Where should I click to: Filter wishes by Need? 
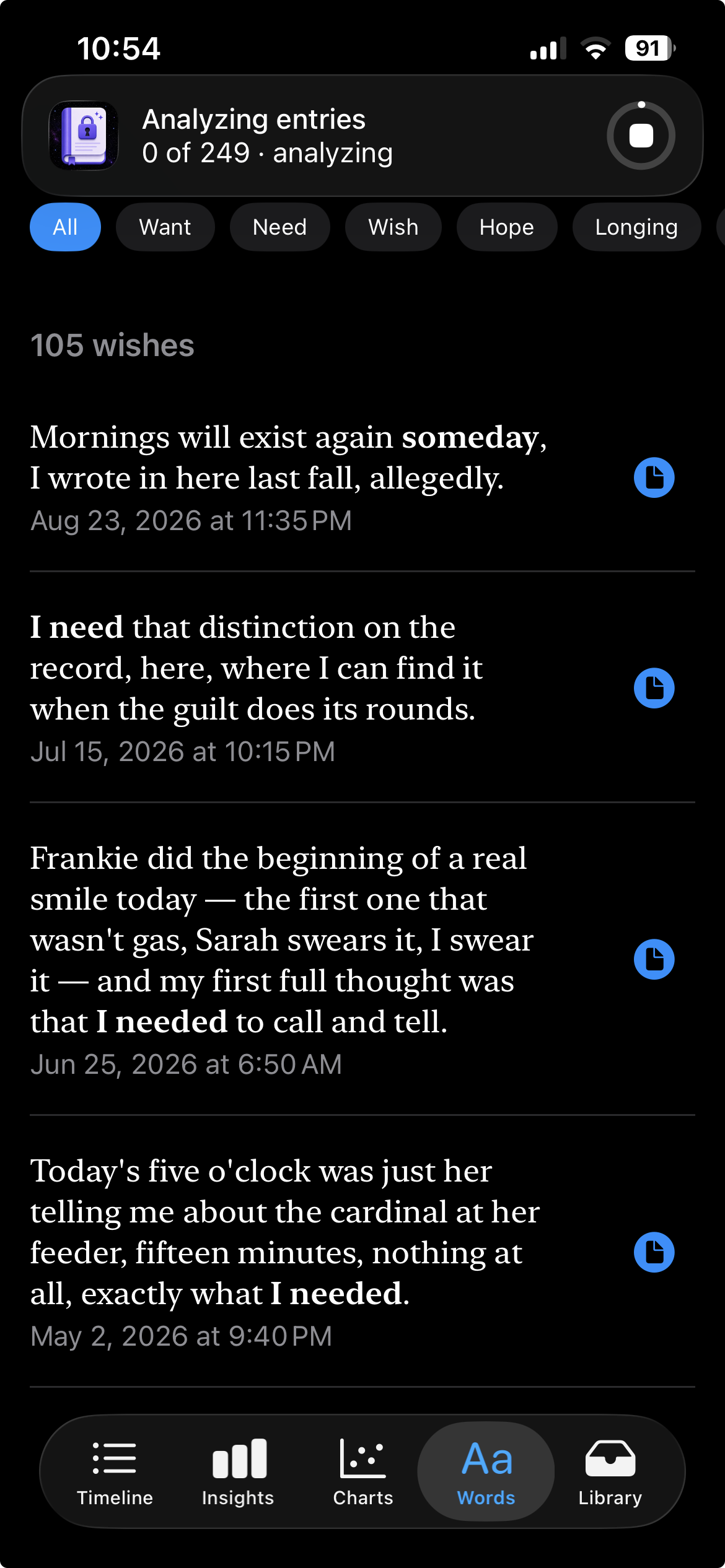coord(279,227)
